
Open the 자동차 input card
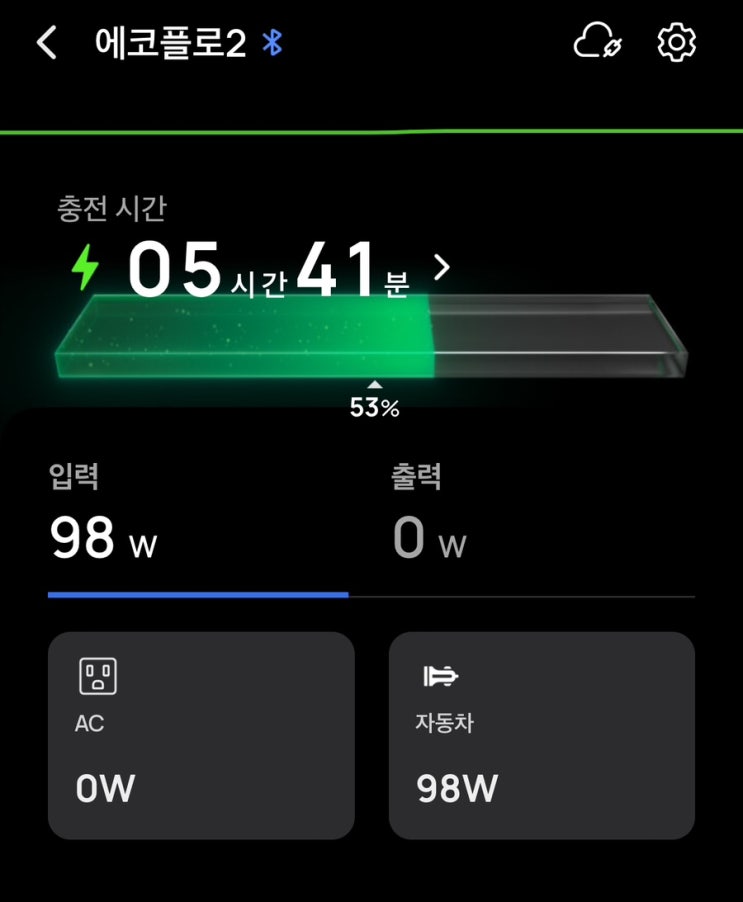[541, 735]
